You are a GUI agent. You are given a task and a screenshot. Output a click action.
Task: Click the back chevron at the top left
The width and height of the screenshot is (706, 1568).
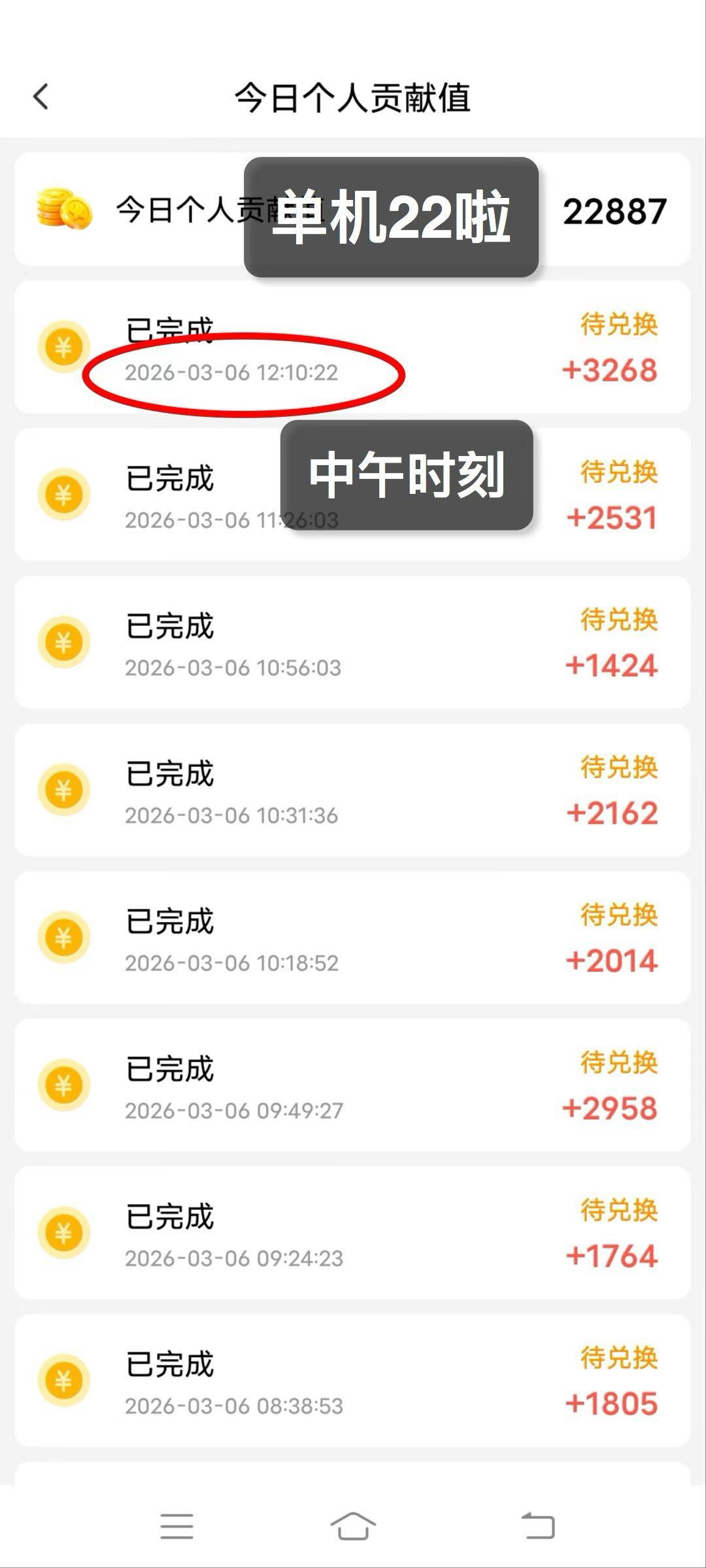41,96
